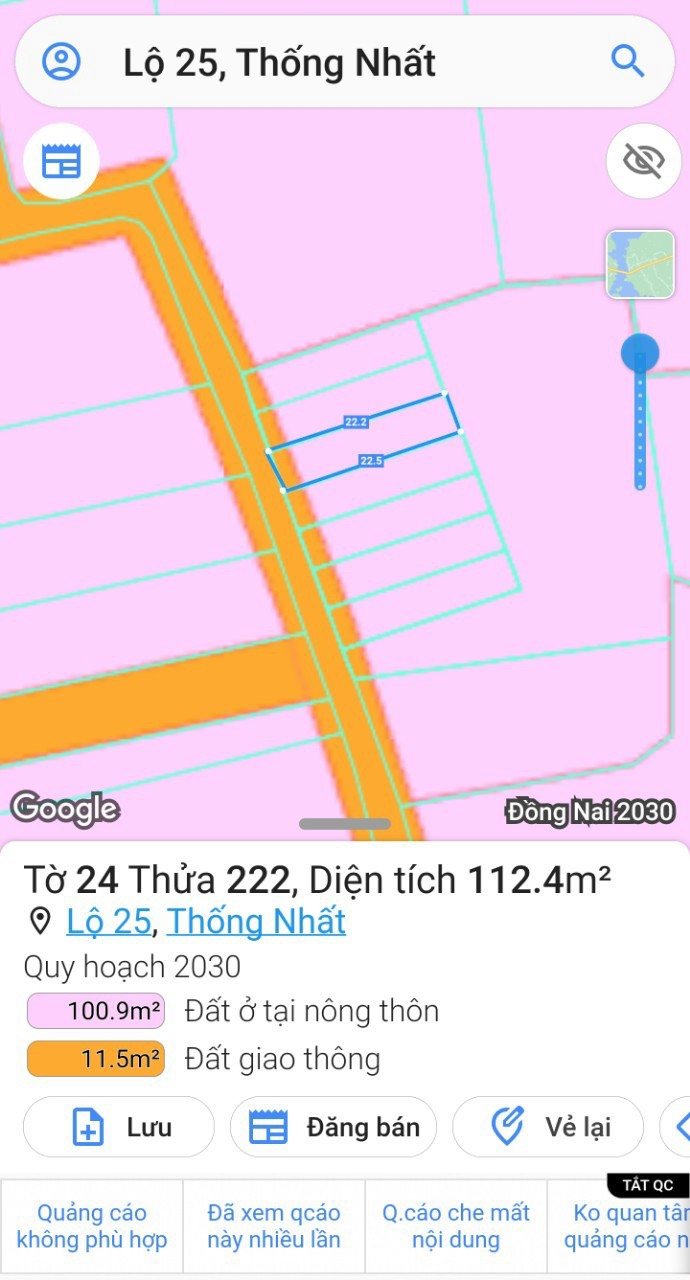
Task: Open the listings board icon
Action: click(x=61, y=161)
